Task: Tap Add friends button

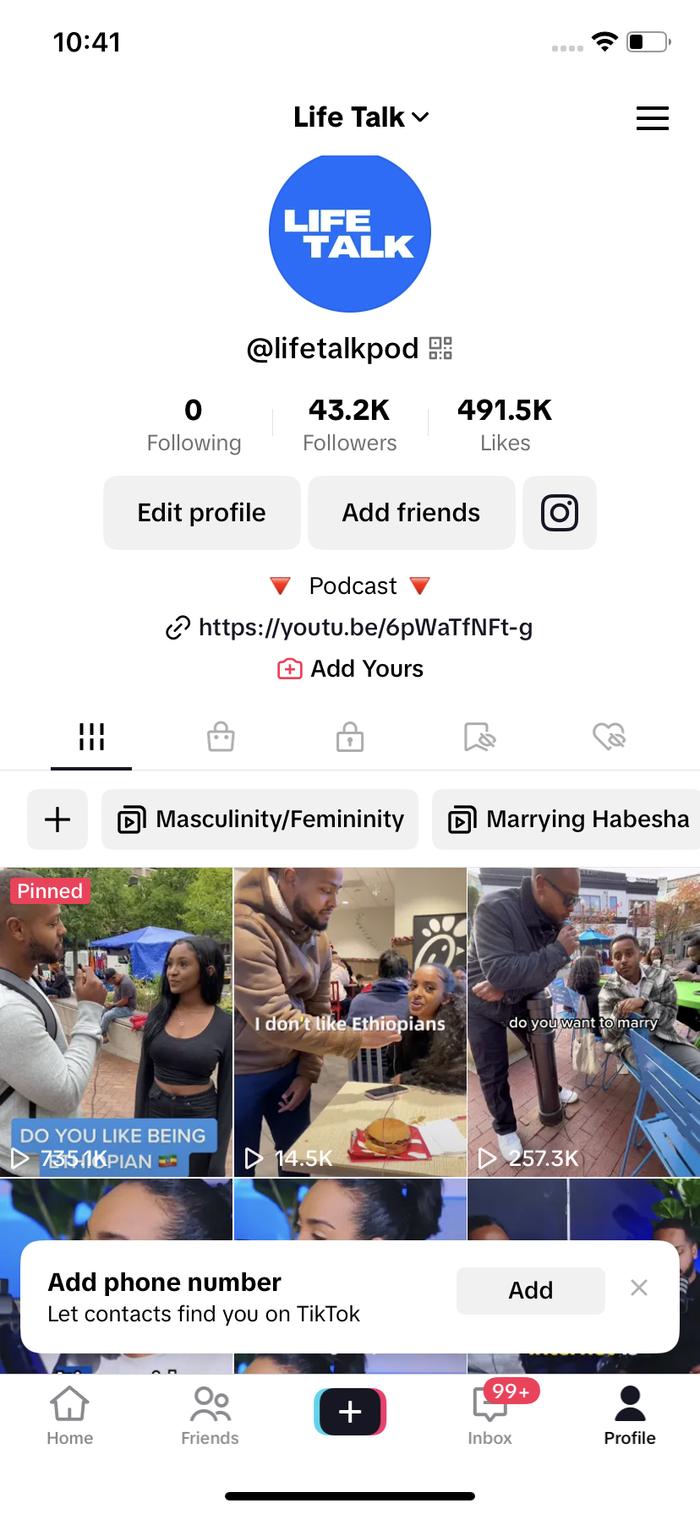Action: tap(411, 512)
